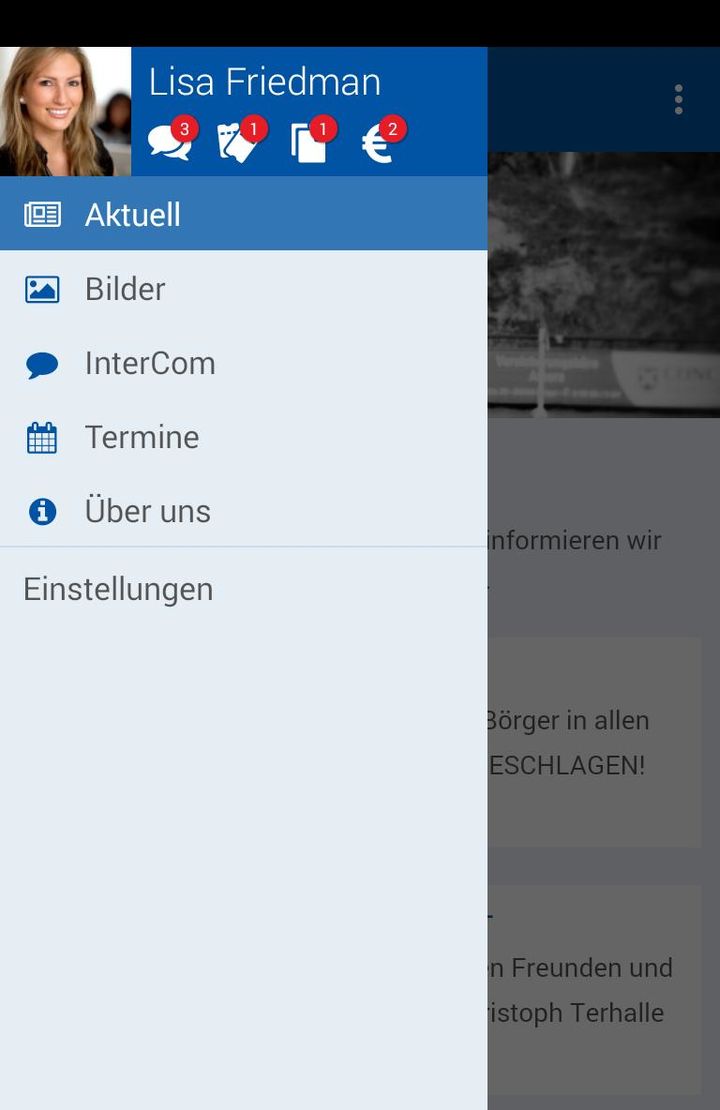This screenshot has width=720, height=1110.
Task: Select the Bilder photo icon
Action: pos(40,288)
